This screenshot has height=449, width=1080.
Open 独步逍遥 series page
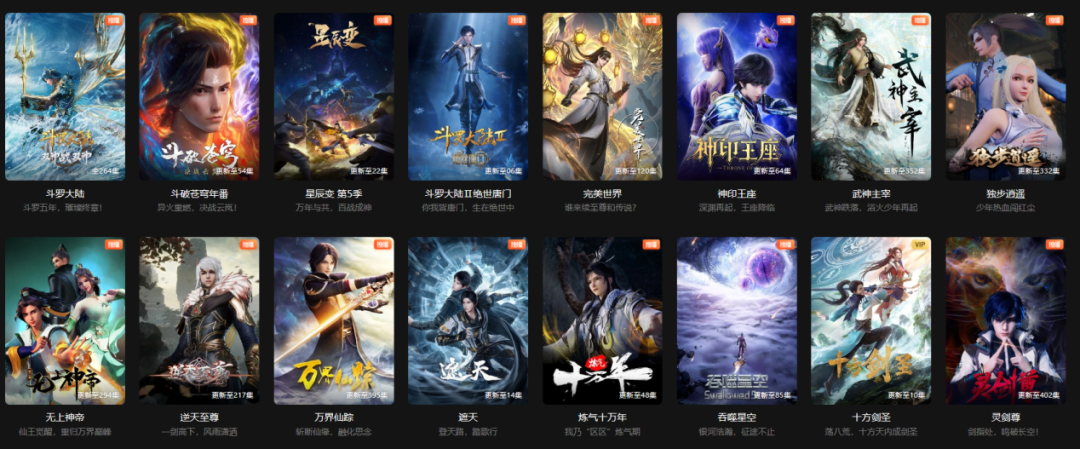[1005, 96]
